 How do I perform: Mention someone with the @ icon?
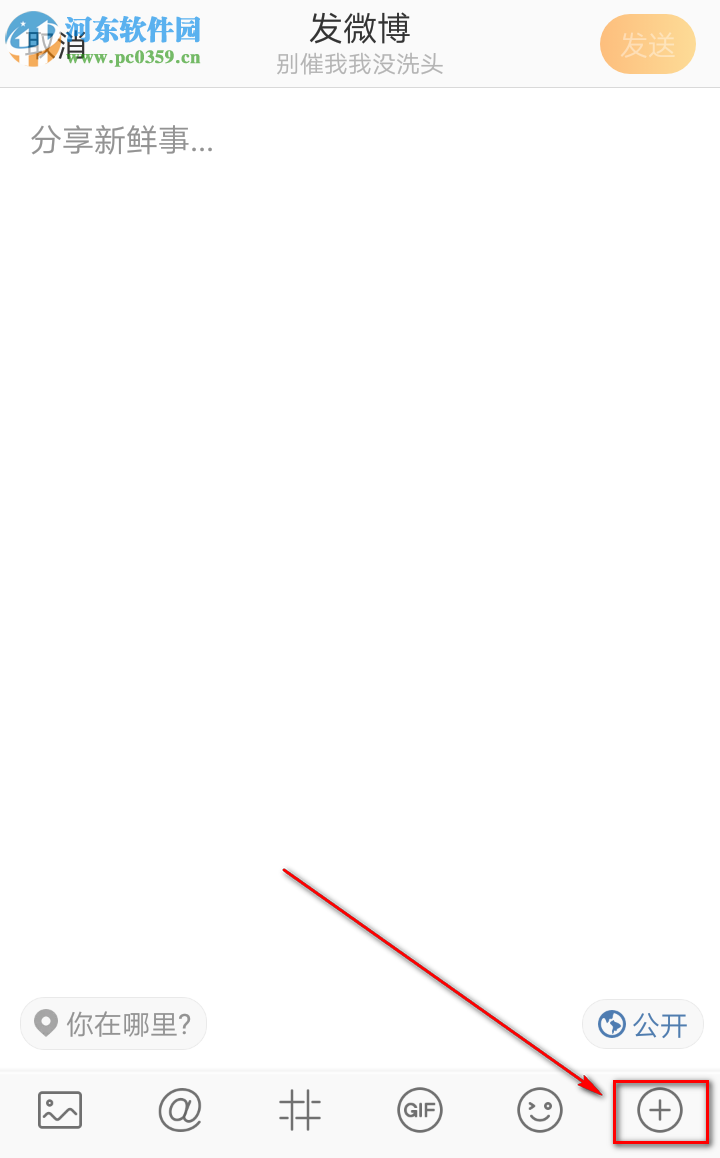pyautogui.click(x=180, y=1110)
